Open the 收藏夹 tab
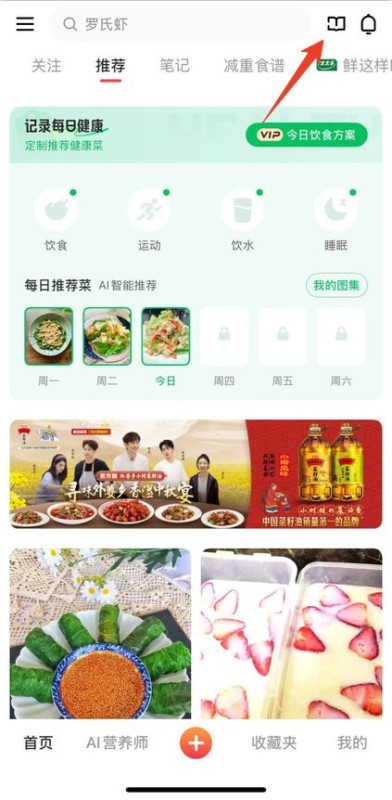392x800 pixels. (x=274, y=743)
